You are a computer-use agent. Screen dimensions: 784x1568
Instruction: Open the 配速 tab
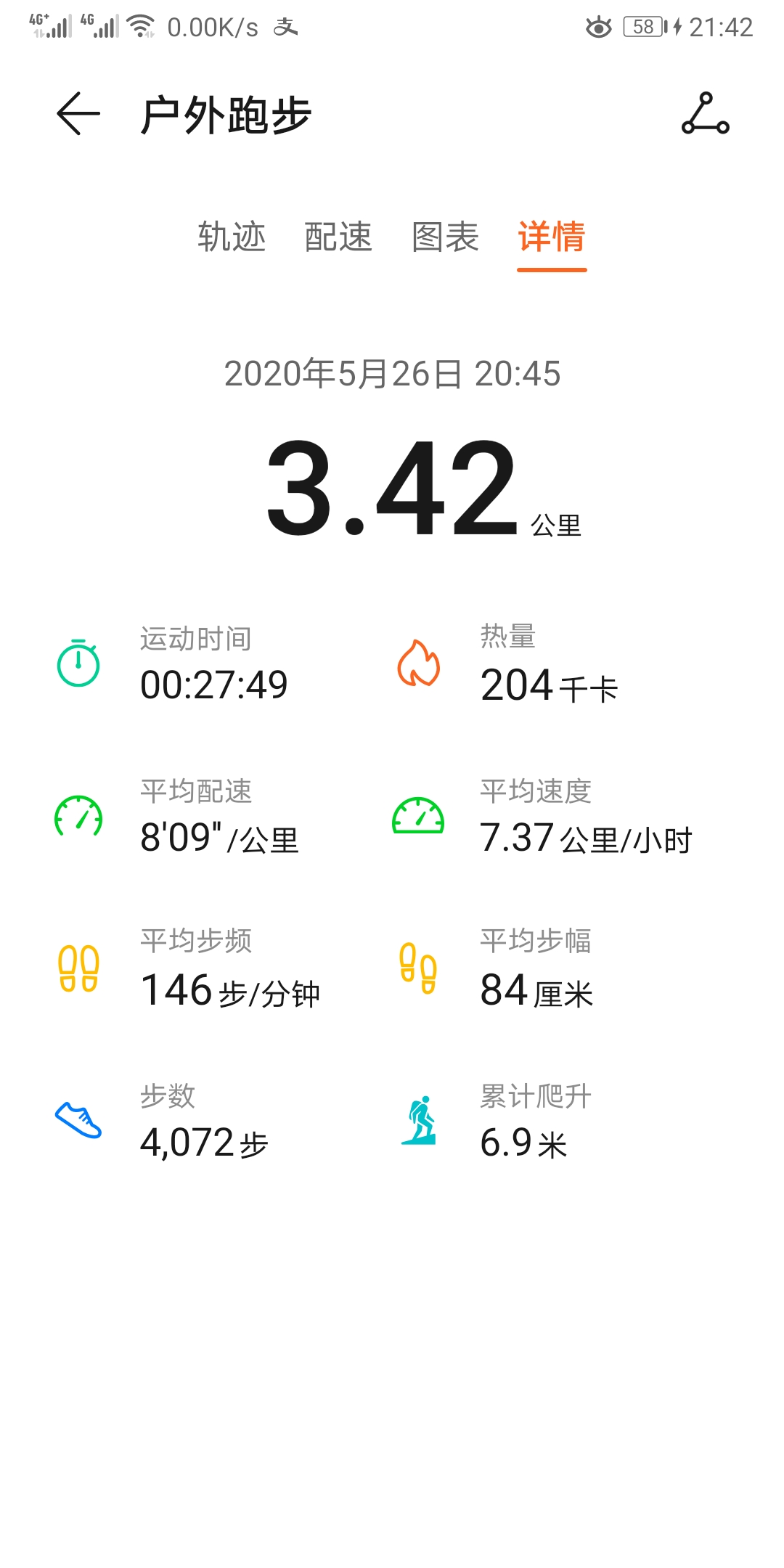[x=339, y=238]
